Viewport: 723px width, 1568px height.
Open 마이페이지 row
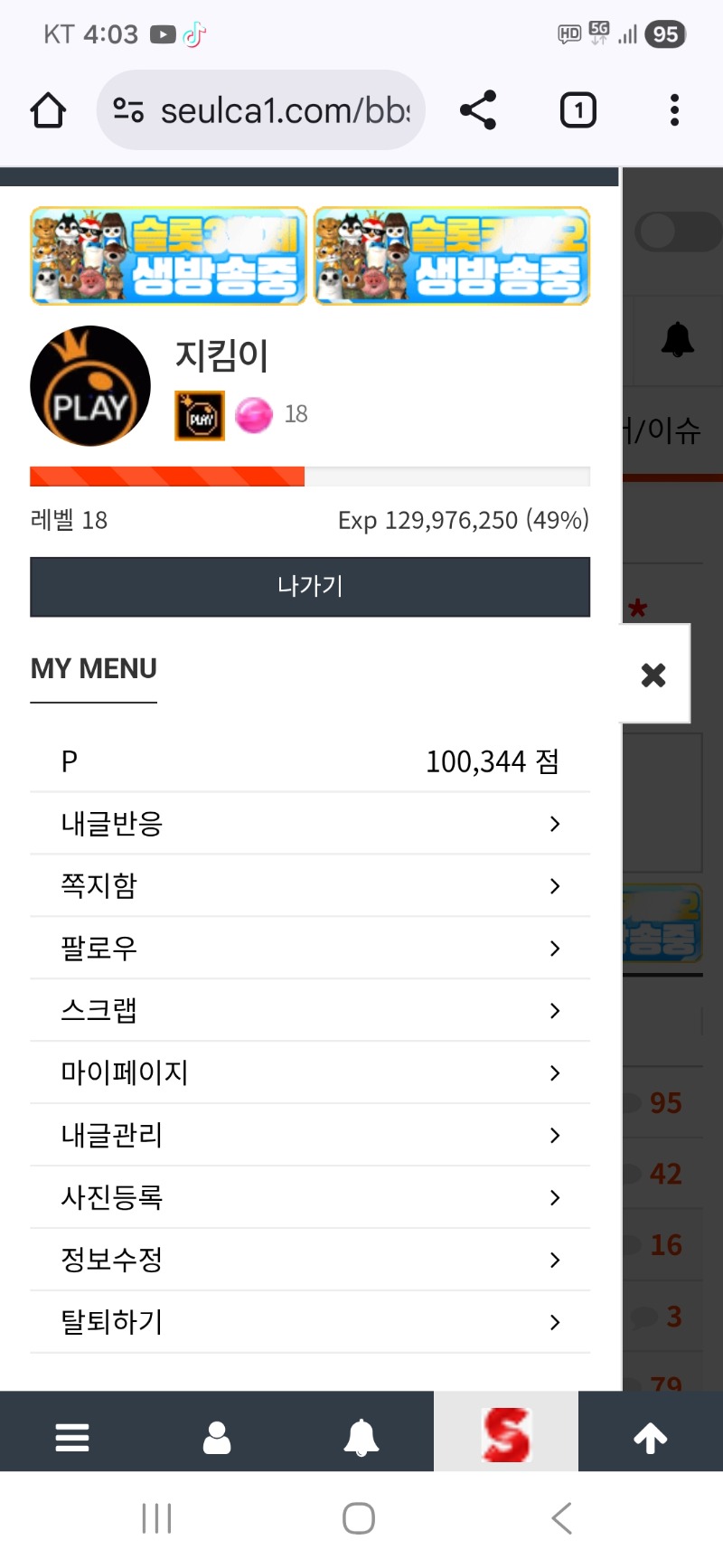tap(310, 1073)
